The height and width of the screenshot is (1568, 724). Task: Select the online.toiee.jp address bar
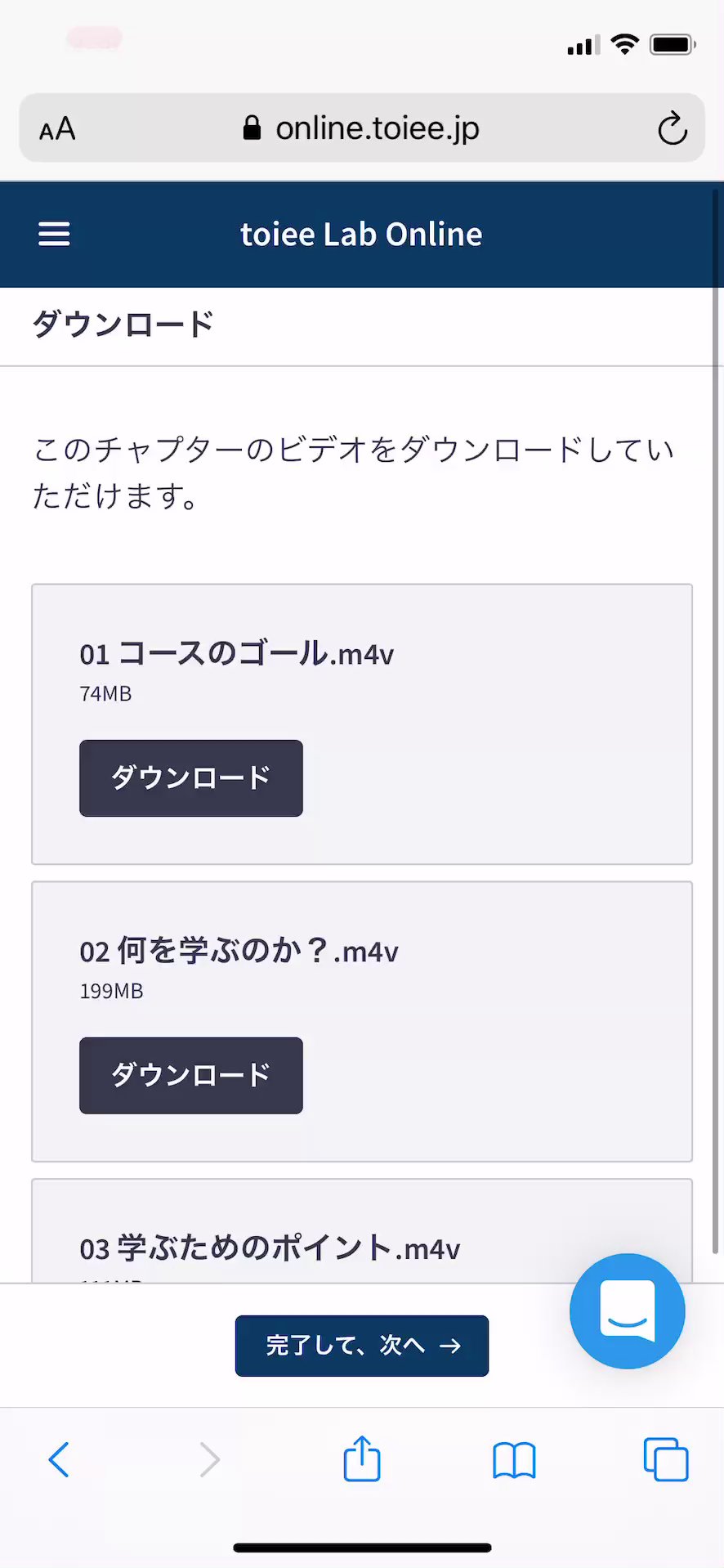point(362,128)
